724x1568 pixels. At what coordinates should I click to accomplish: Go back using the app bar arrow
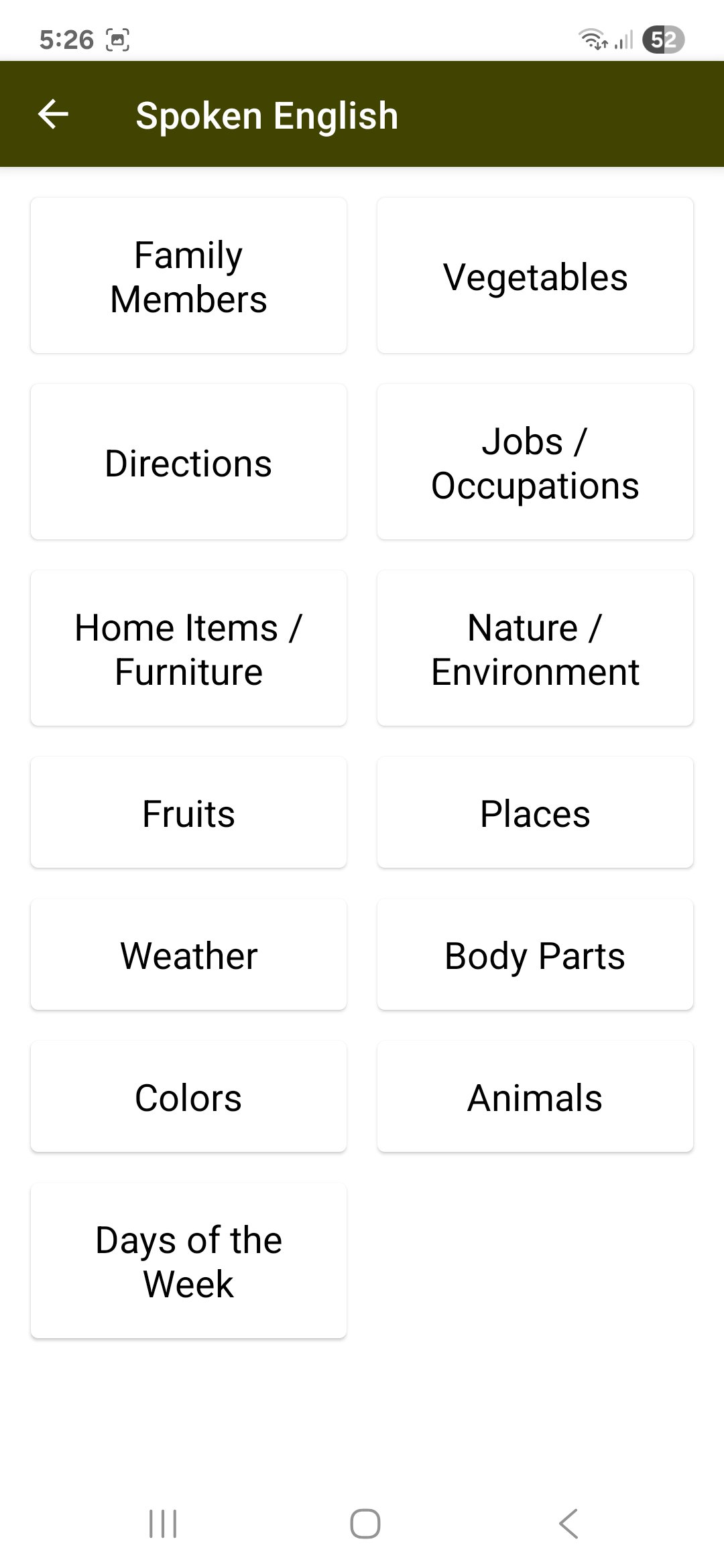click(54, 115)
